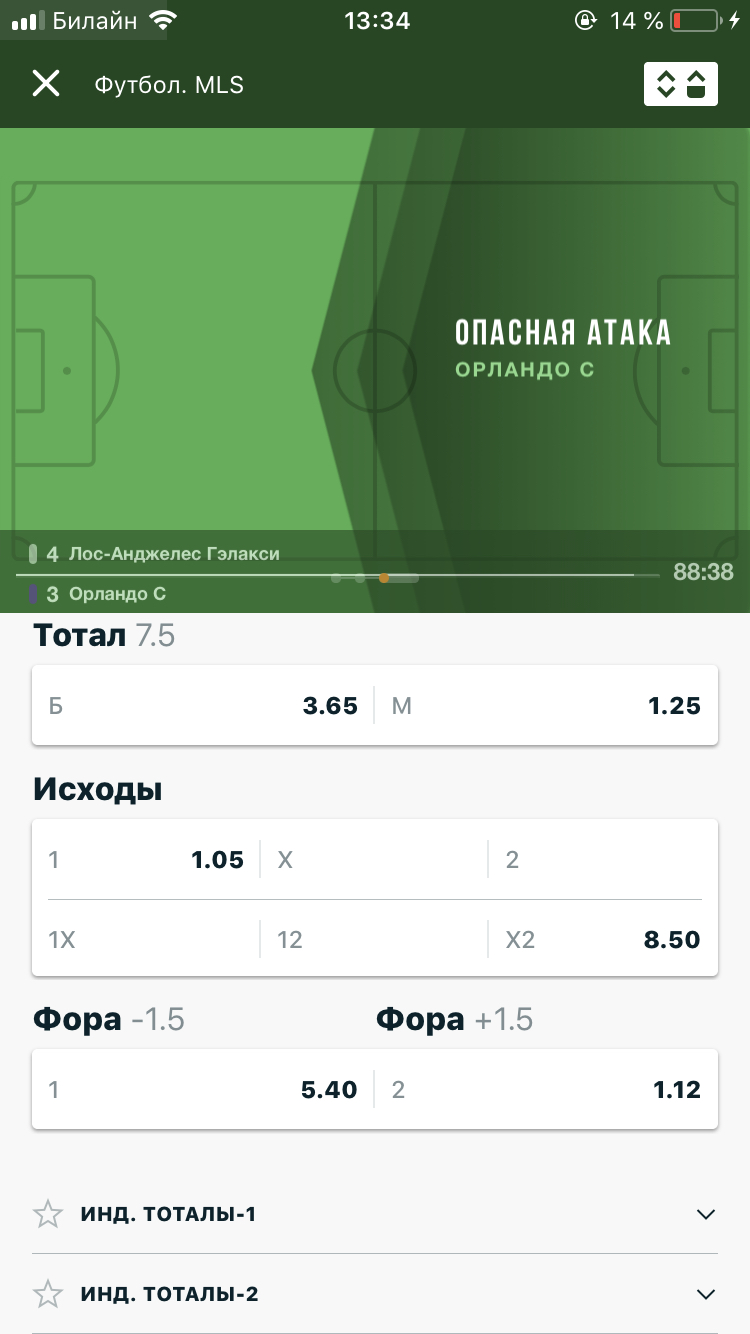Choose handicap -1.5 team 1 at 5.40
The width and height of the screenshot is (750, 1334).
click(x=204, y=1089)
